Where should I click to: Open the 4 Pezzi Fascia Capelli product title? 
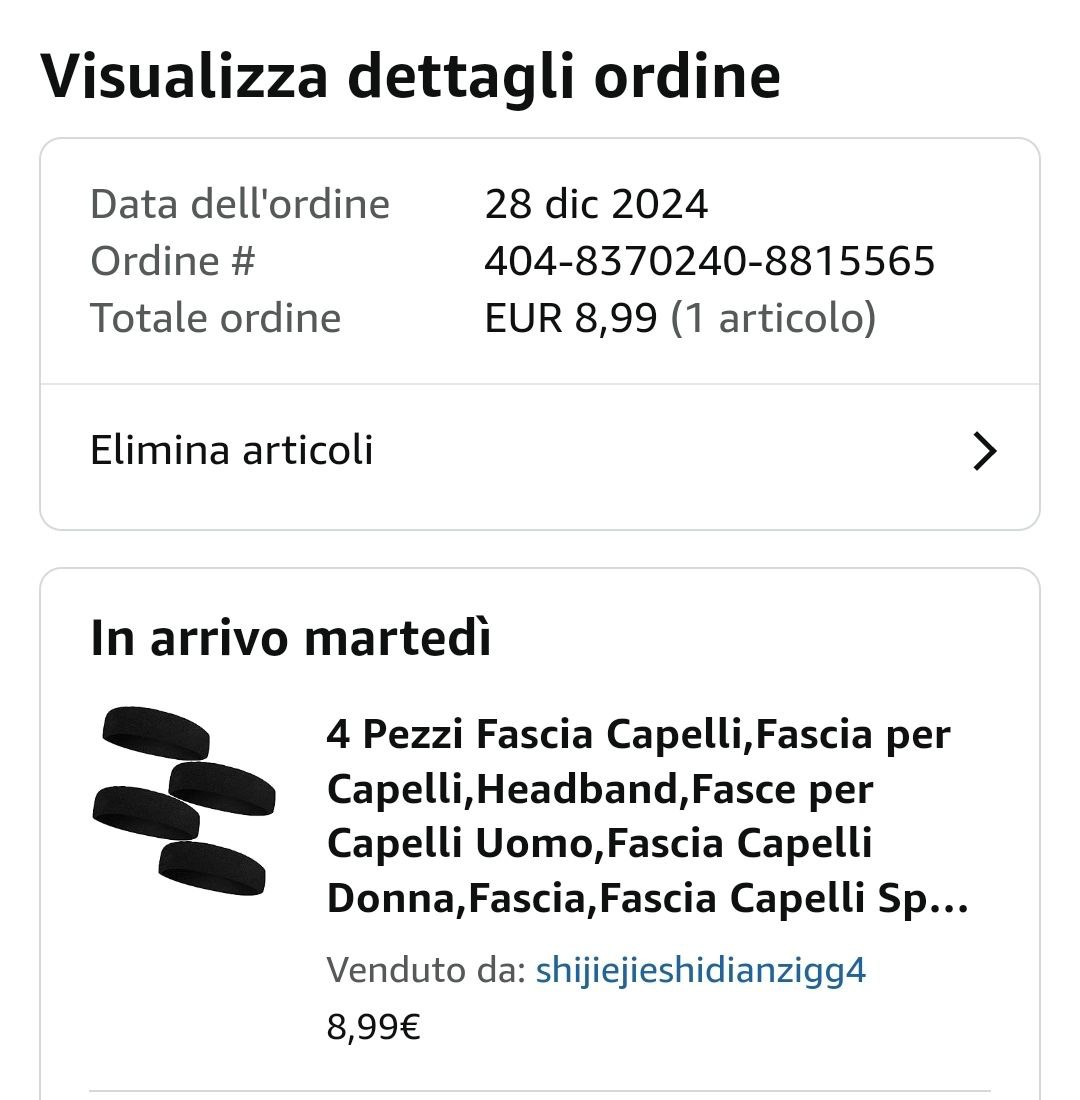[x=647, y=816]
